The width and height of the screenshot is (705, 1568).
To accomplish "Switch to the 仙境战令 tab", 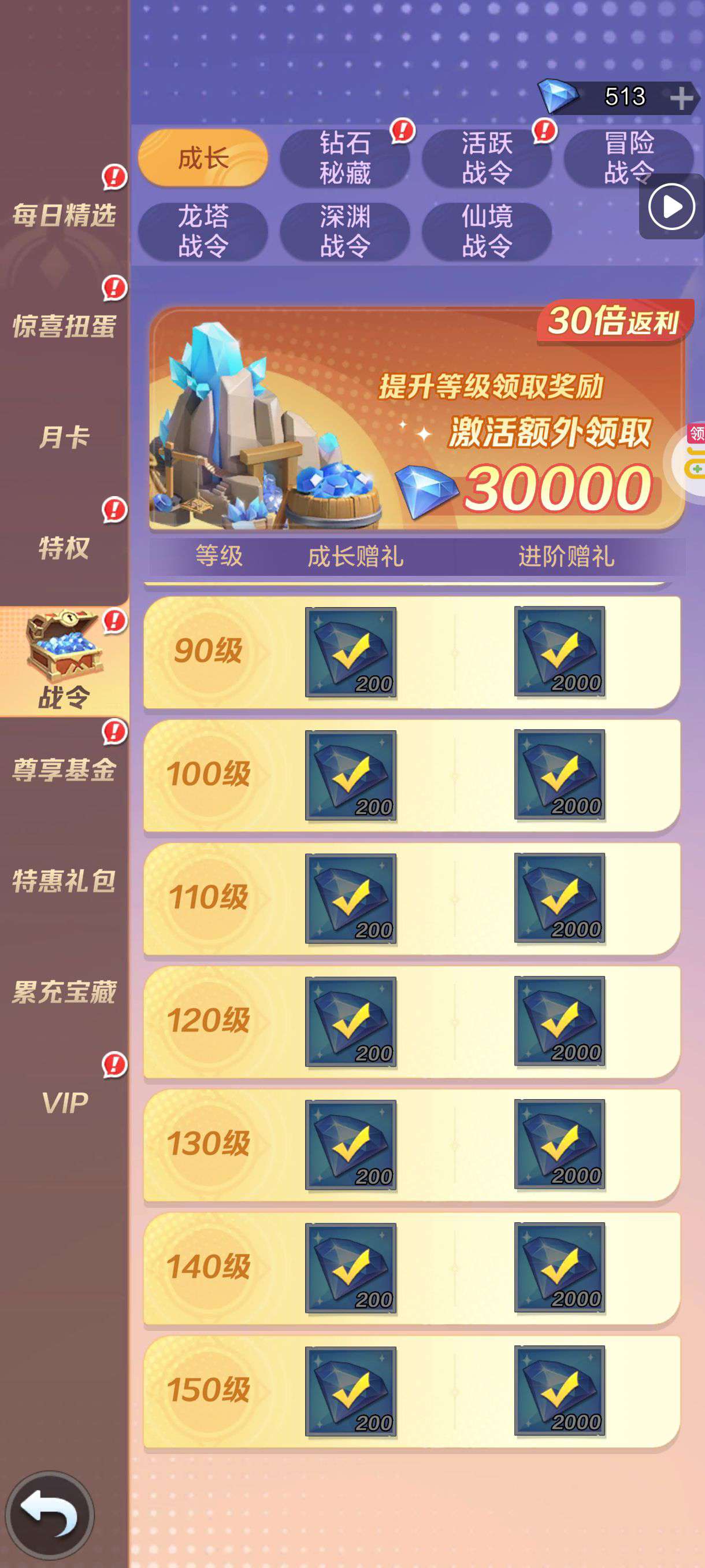I will point(487,231).
